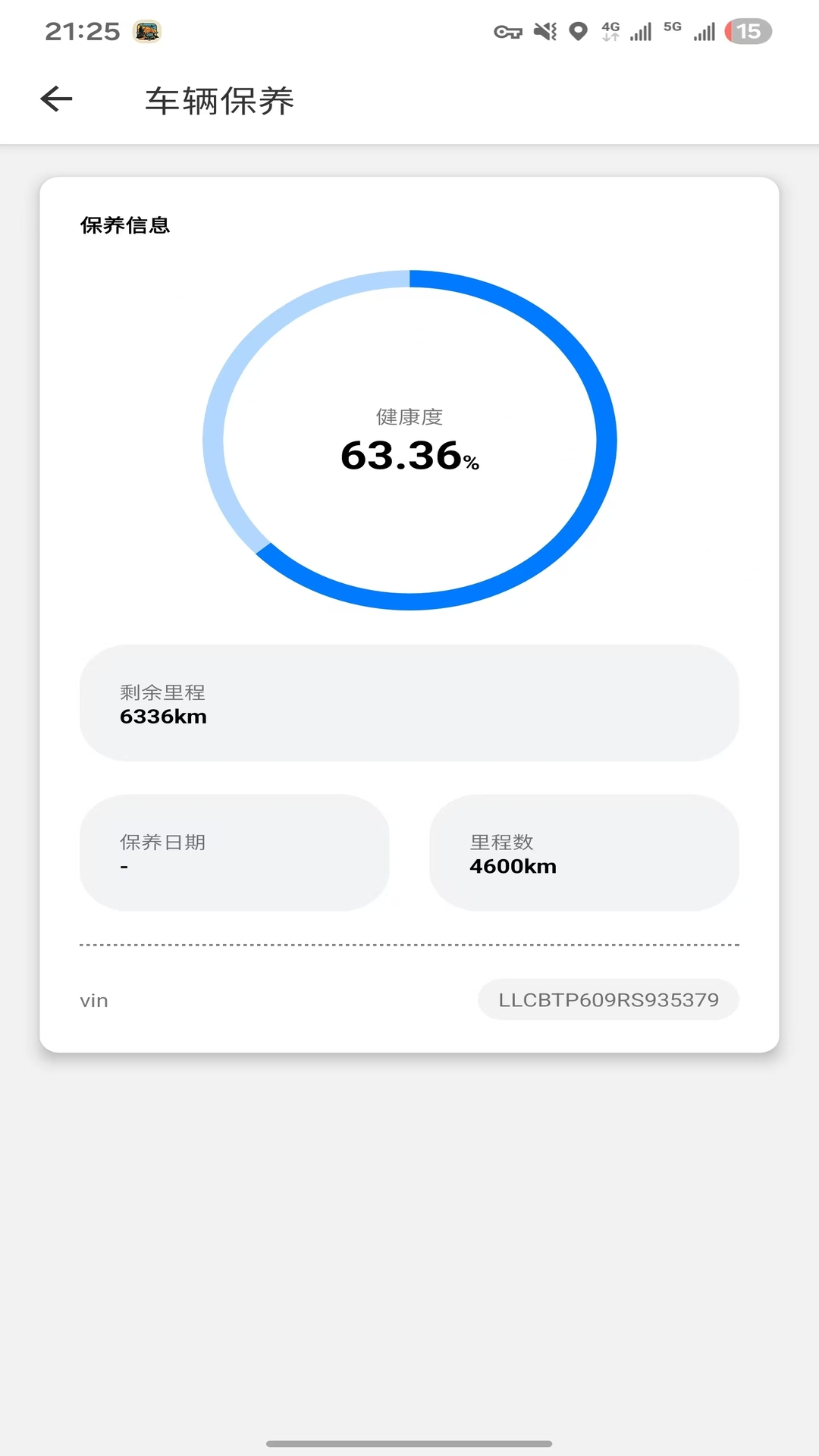Tap the vin label text
Screen dimensions: 819x1456
click(x=94, y=999)
